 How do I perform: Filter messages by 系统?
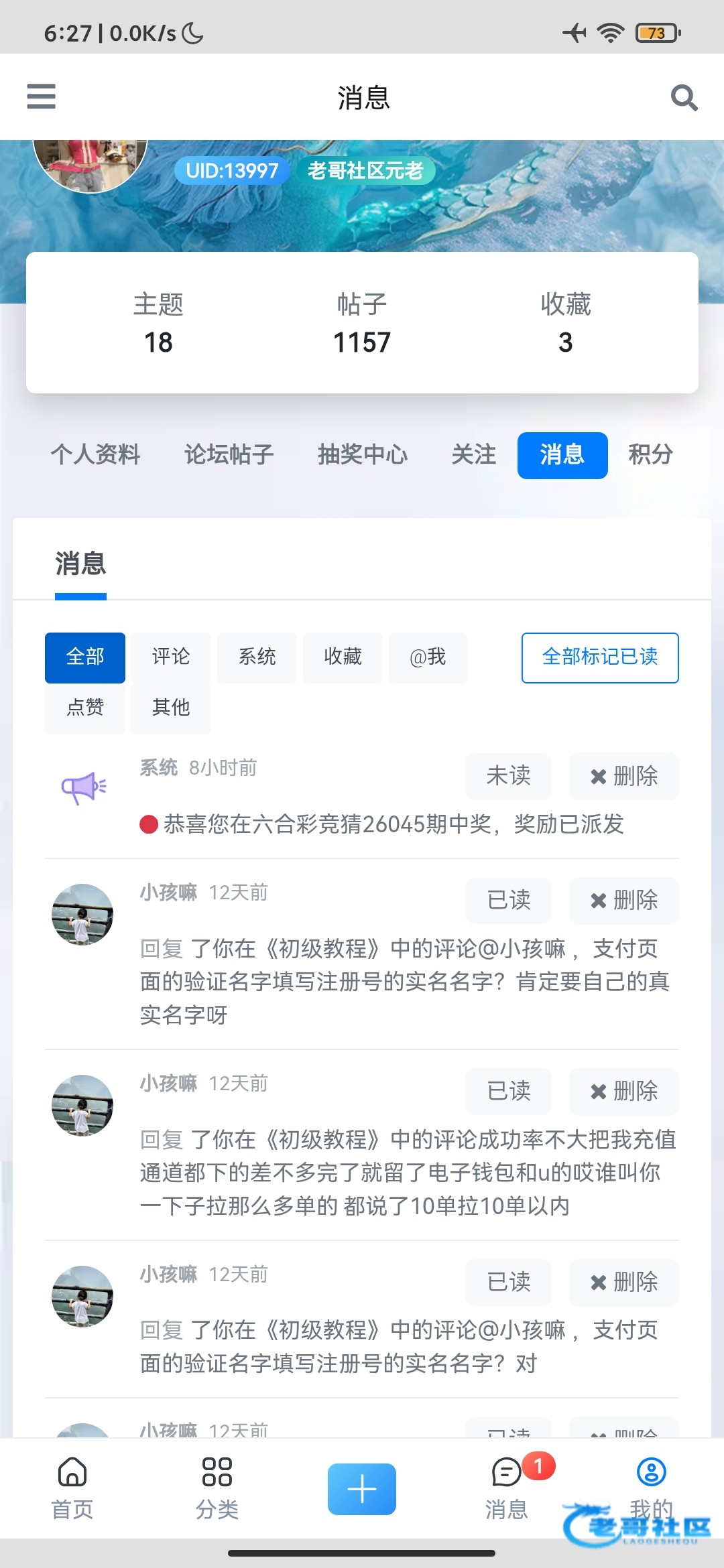point(257,657)
